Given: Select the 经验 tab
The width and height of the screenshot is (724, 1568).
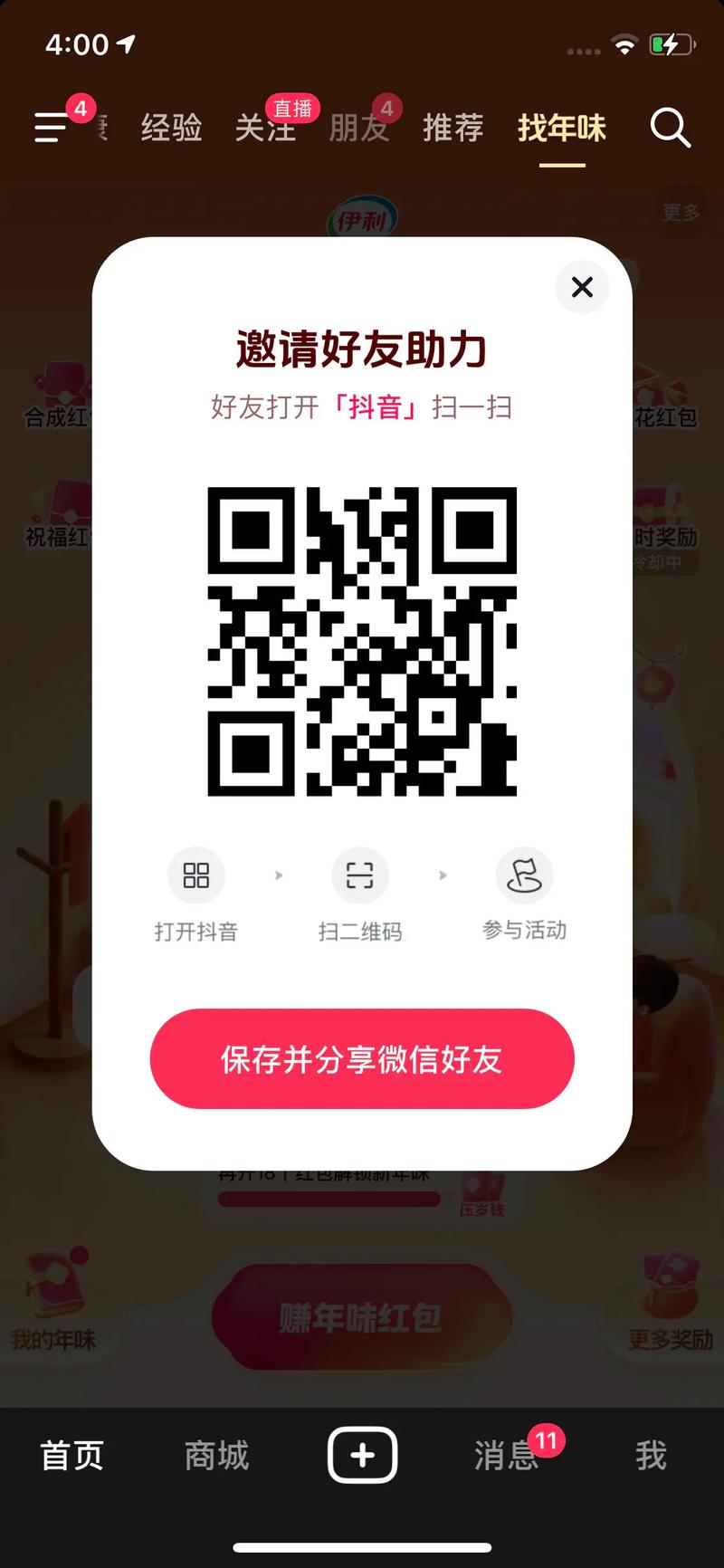Looking at the screenshot, I should (x=171, y=129).
